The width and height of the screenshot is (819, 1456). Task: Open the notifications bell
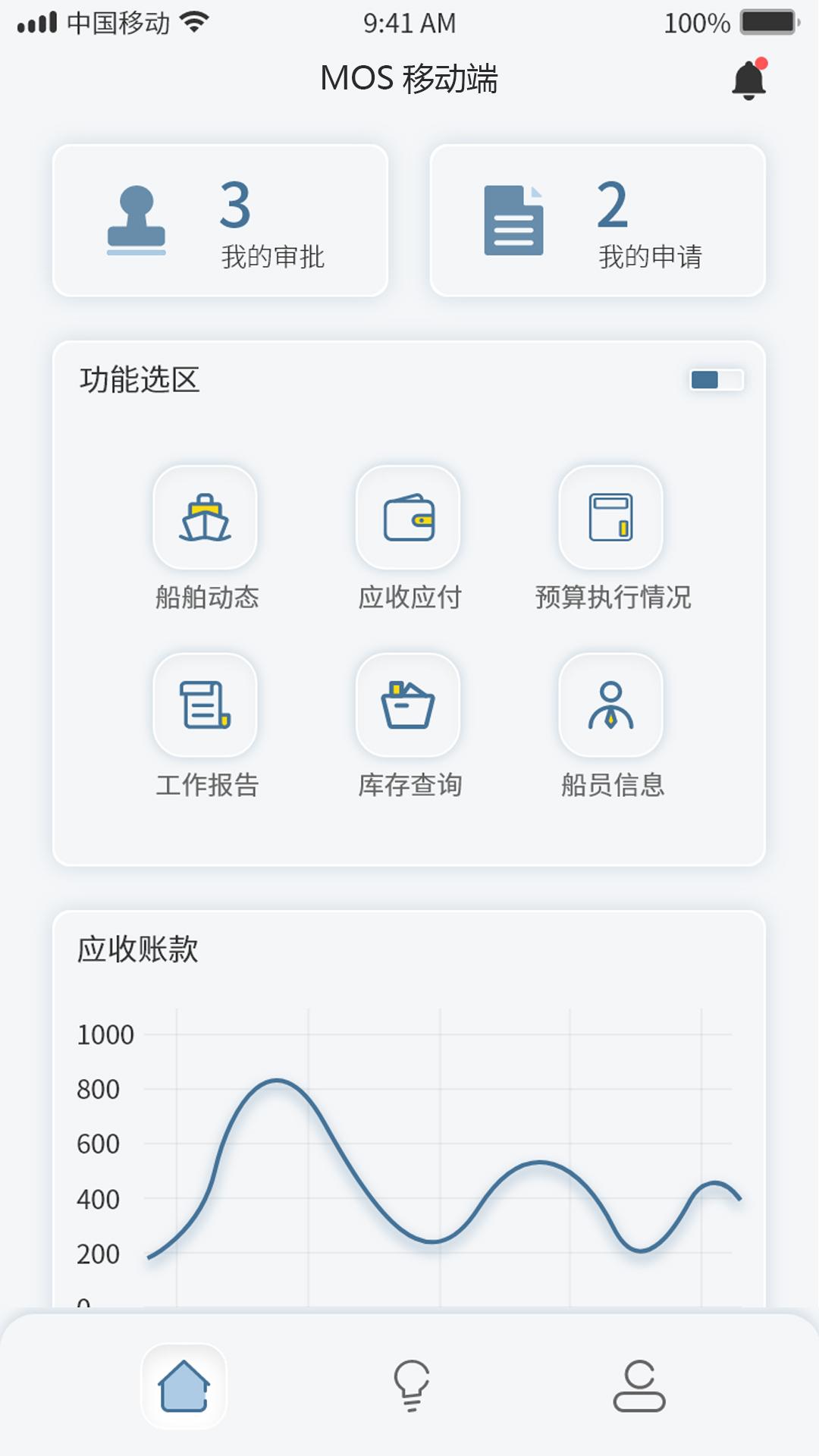(749, 79)
